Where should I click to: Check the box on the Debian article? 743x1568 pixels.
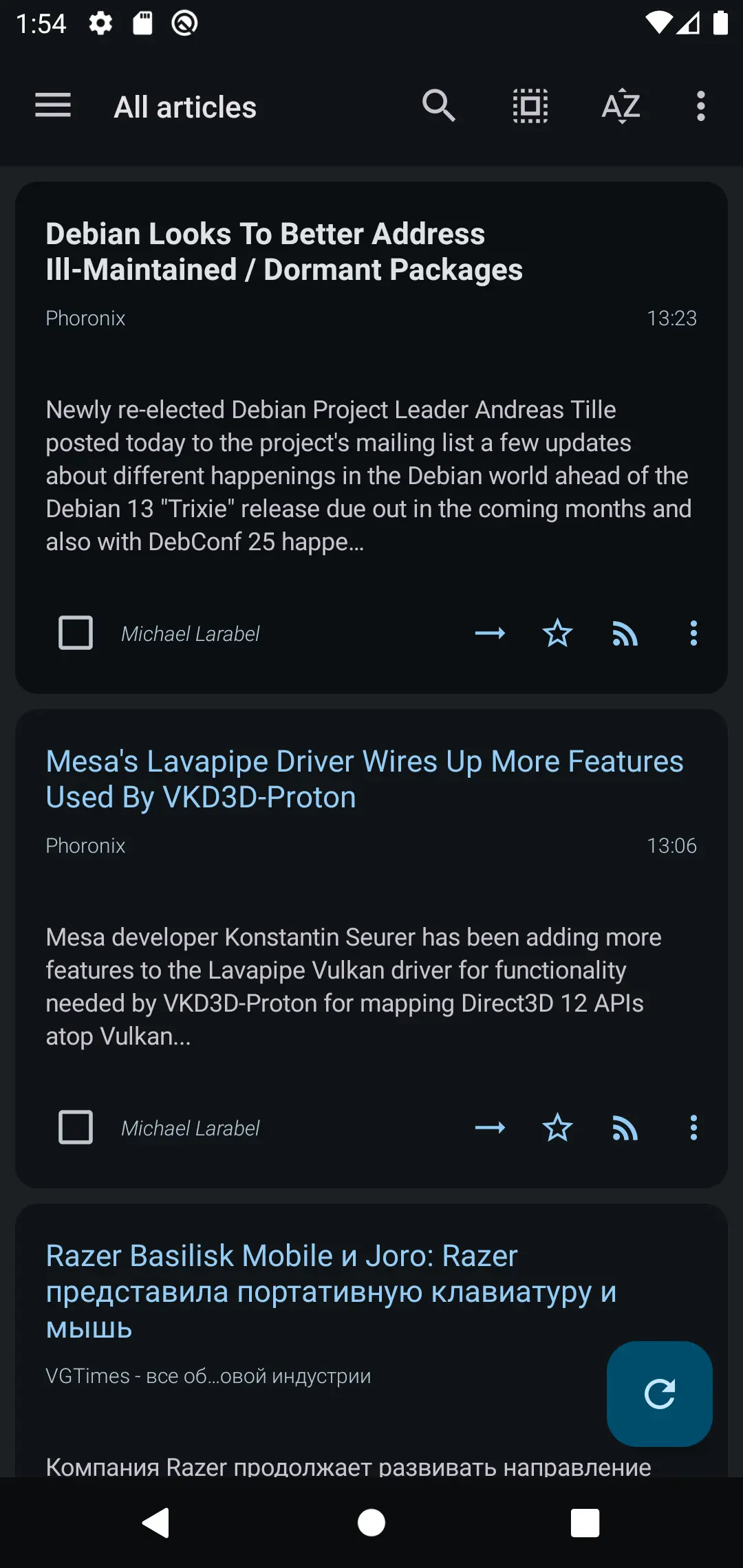76,633
